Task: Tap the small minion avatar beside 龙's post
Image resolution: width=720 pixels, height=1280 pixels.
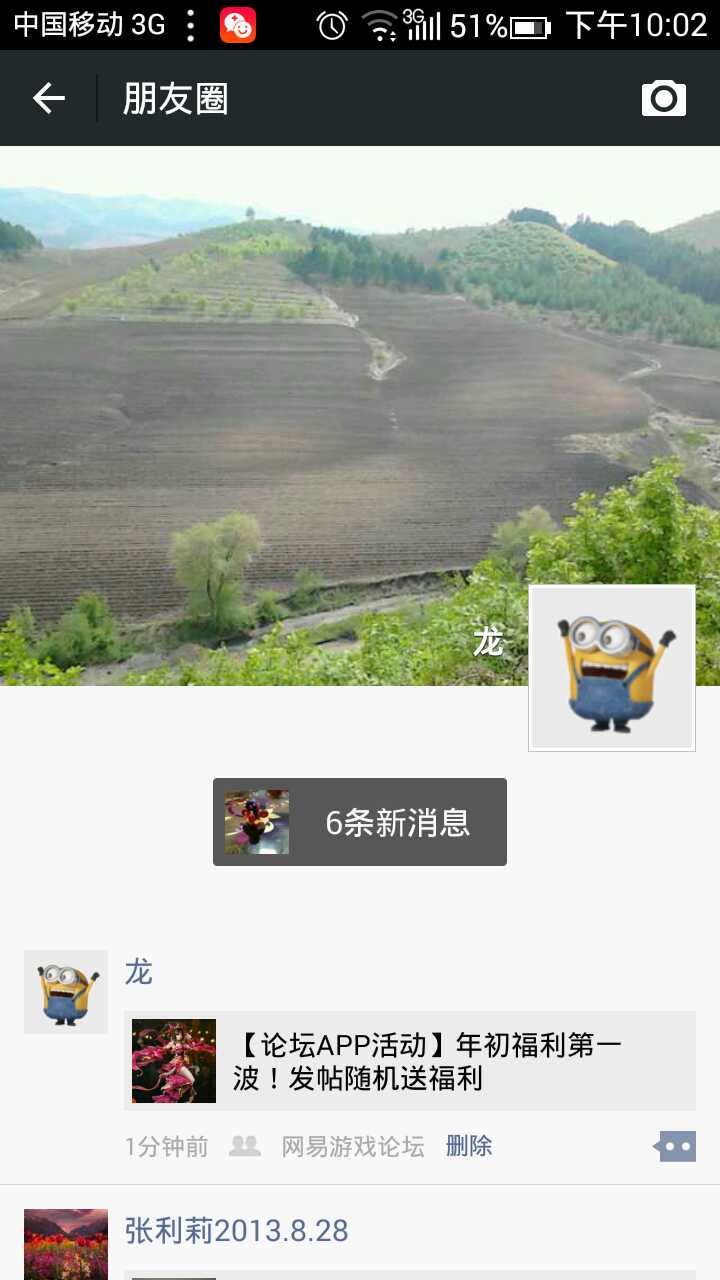Action: point(66,991)
